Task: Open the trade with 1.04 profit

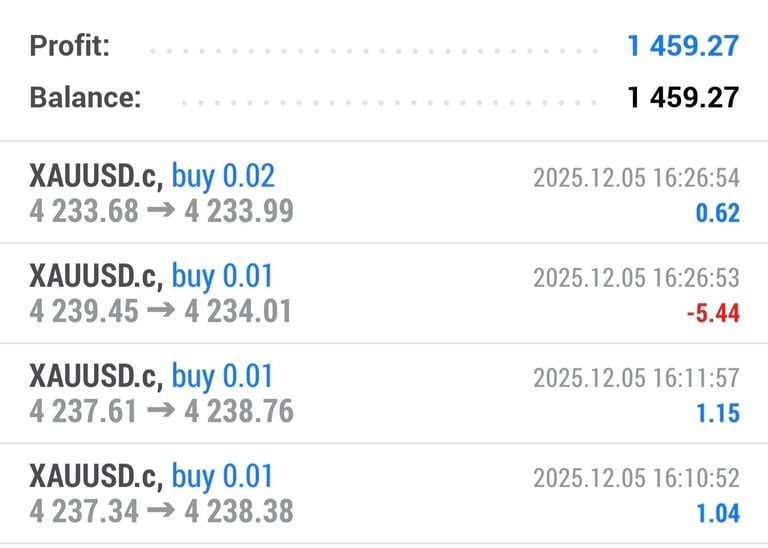Action: (384, 494)
